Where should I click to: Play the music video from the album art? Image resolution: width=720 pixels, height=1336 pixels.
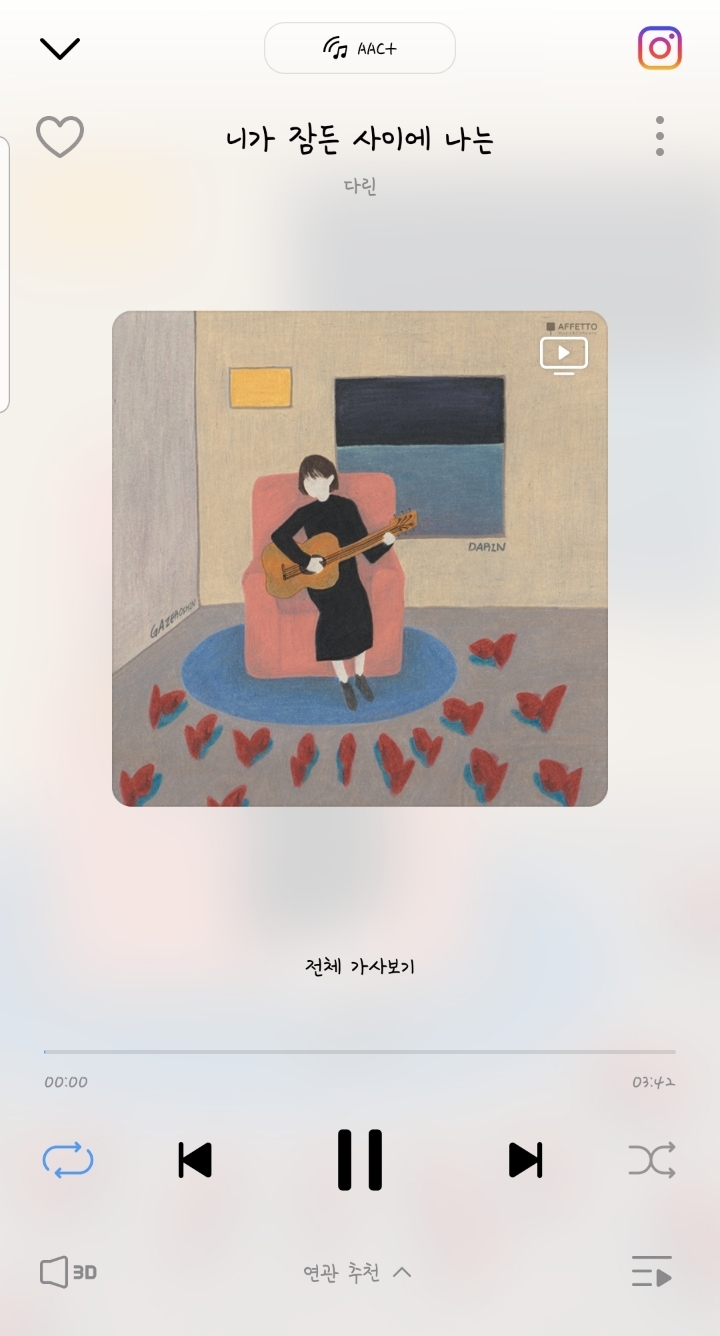(564, 354)
